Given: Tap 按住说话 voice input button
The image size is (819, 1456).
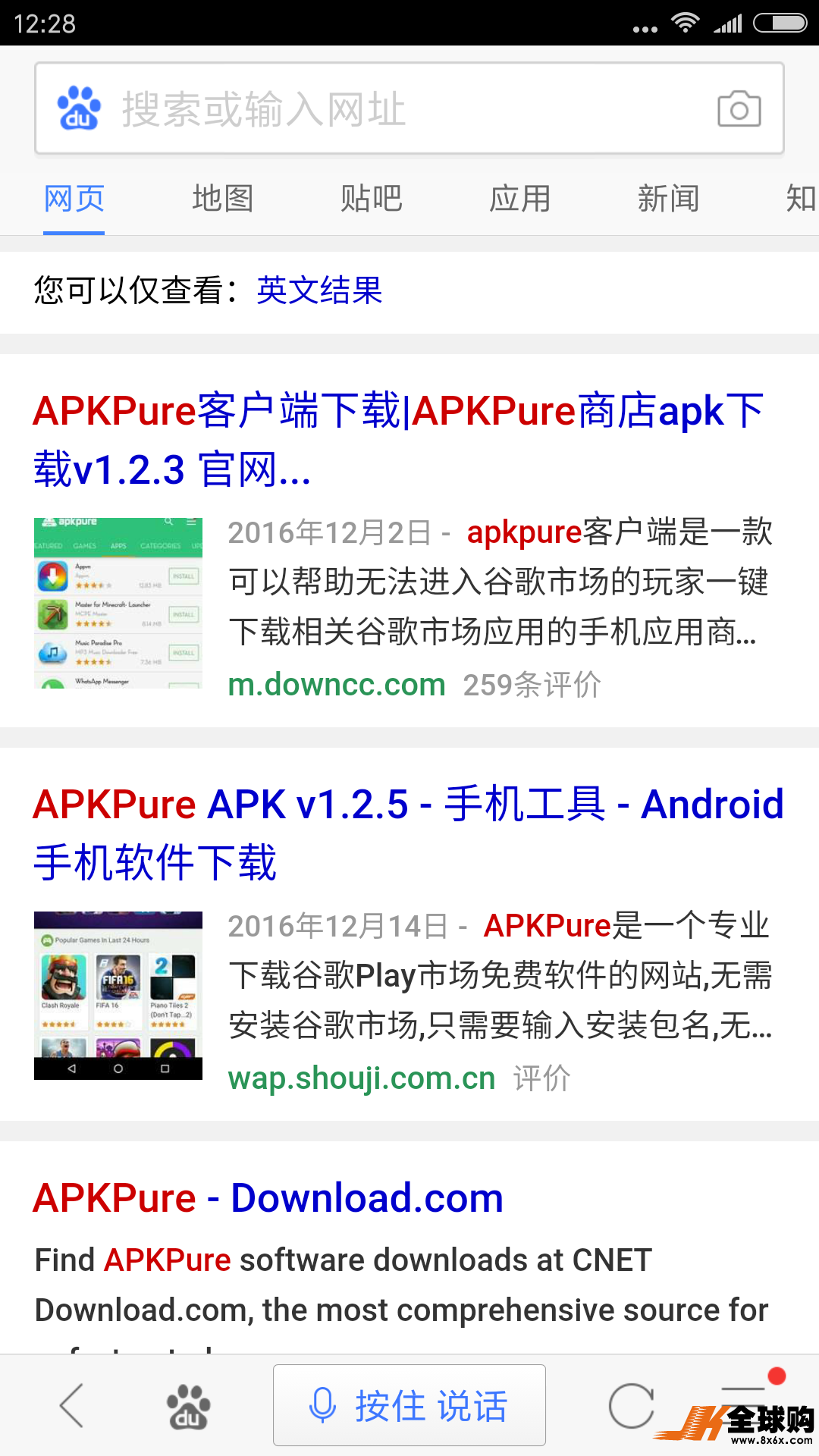Looking at the screenshot, I should tap(409, 1405).
